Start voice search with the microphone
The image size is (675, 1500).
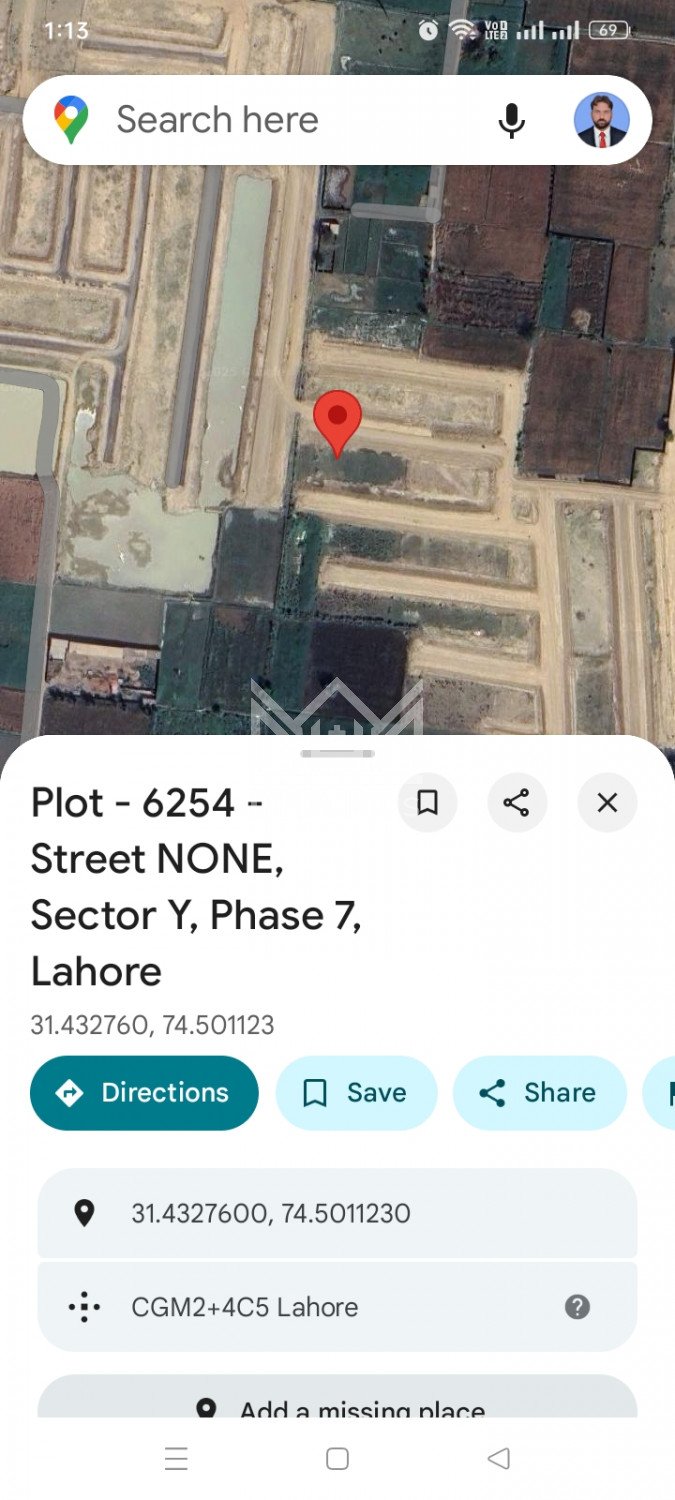click(511, 121)
